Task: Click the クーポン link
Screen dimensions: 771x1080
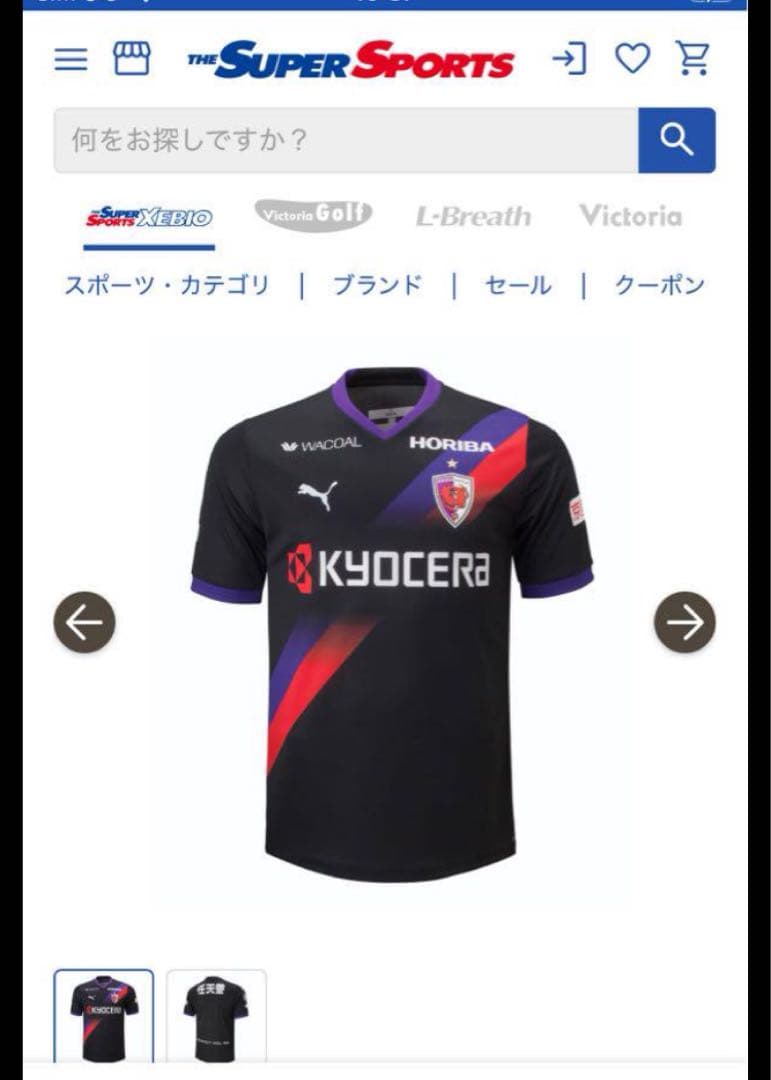Action: click(x=661, y=283)
